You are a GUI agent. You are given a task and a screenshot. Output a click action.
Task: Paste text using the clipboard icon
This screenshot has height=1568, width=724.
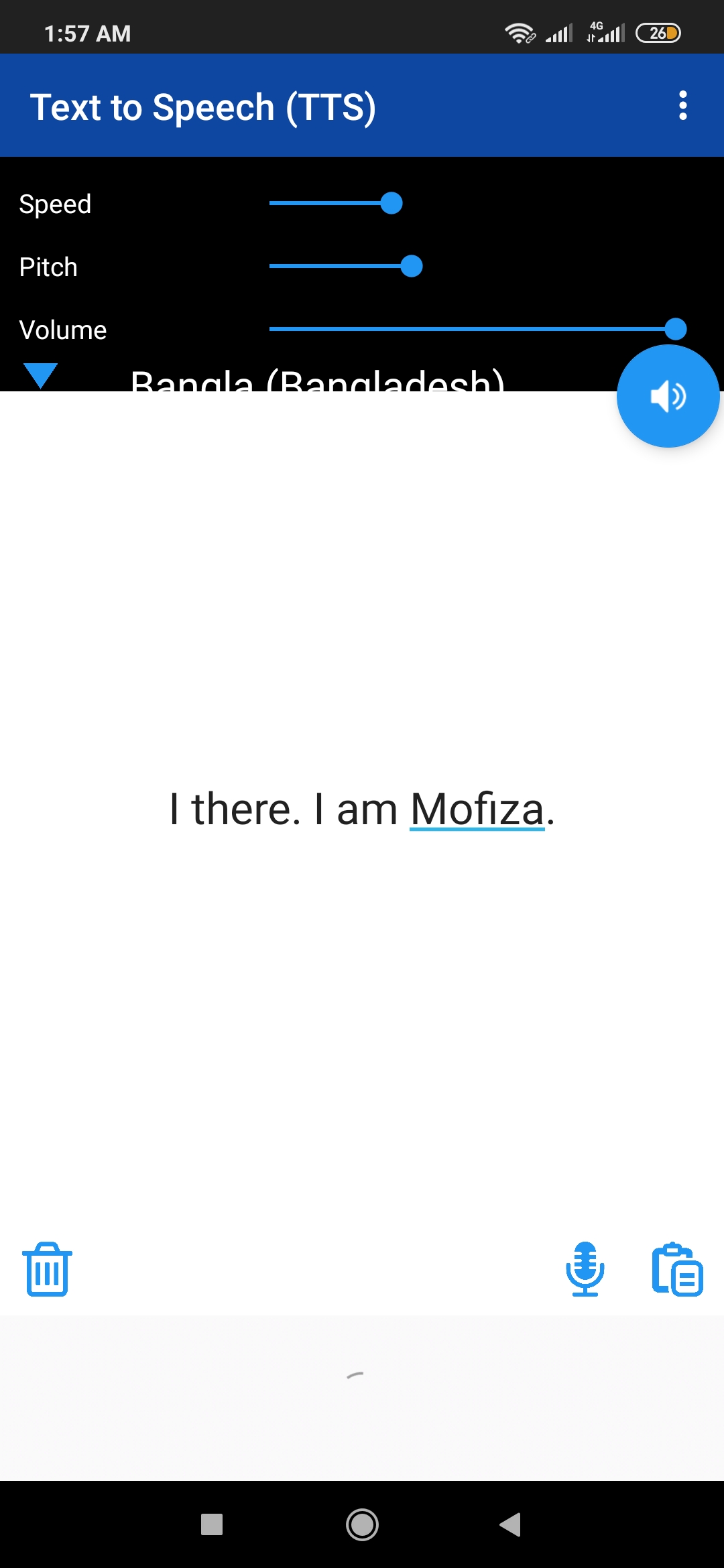tap(677, 1269)
